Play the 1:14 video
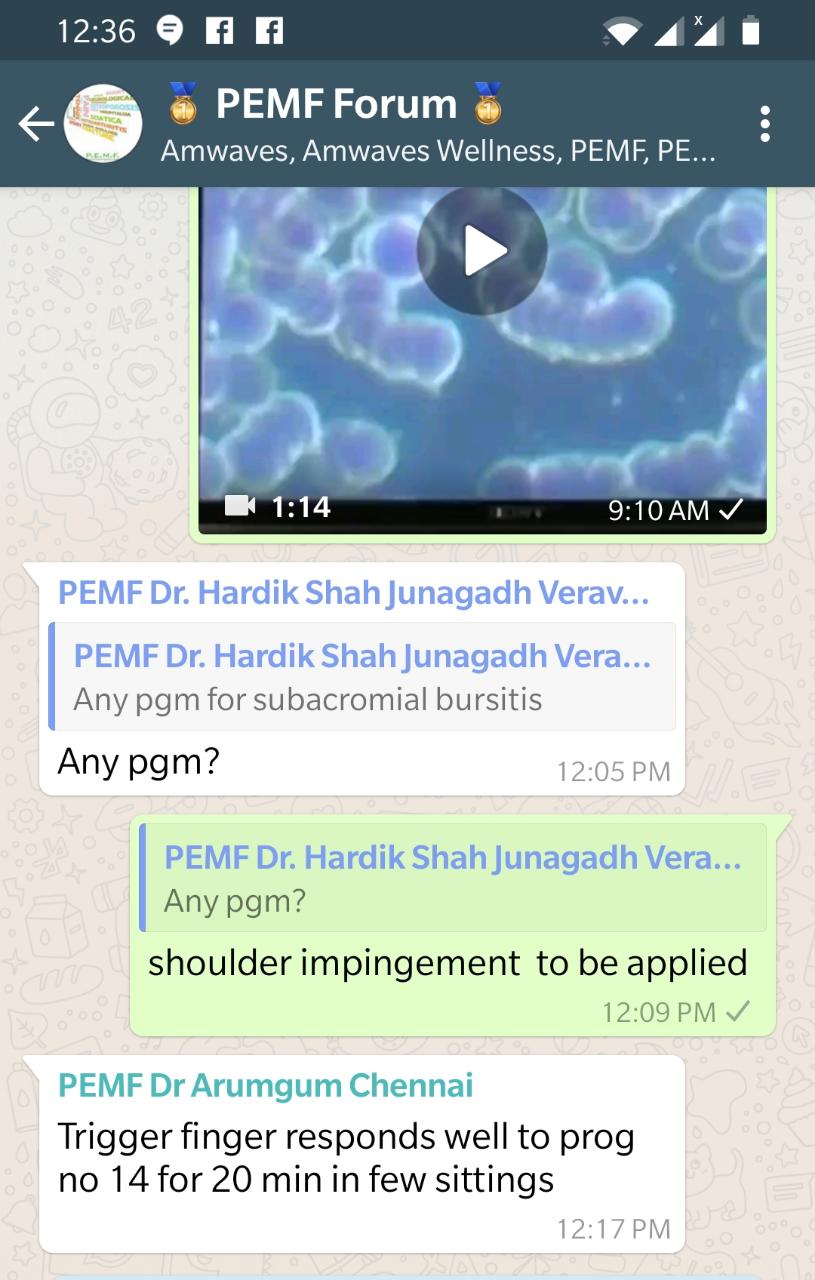The image size is (815, 1280). [481, 251]
